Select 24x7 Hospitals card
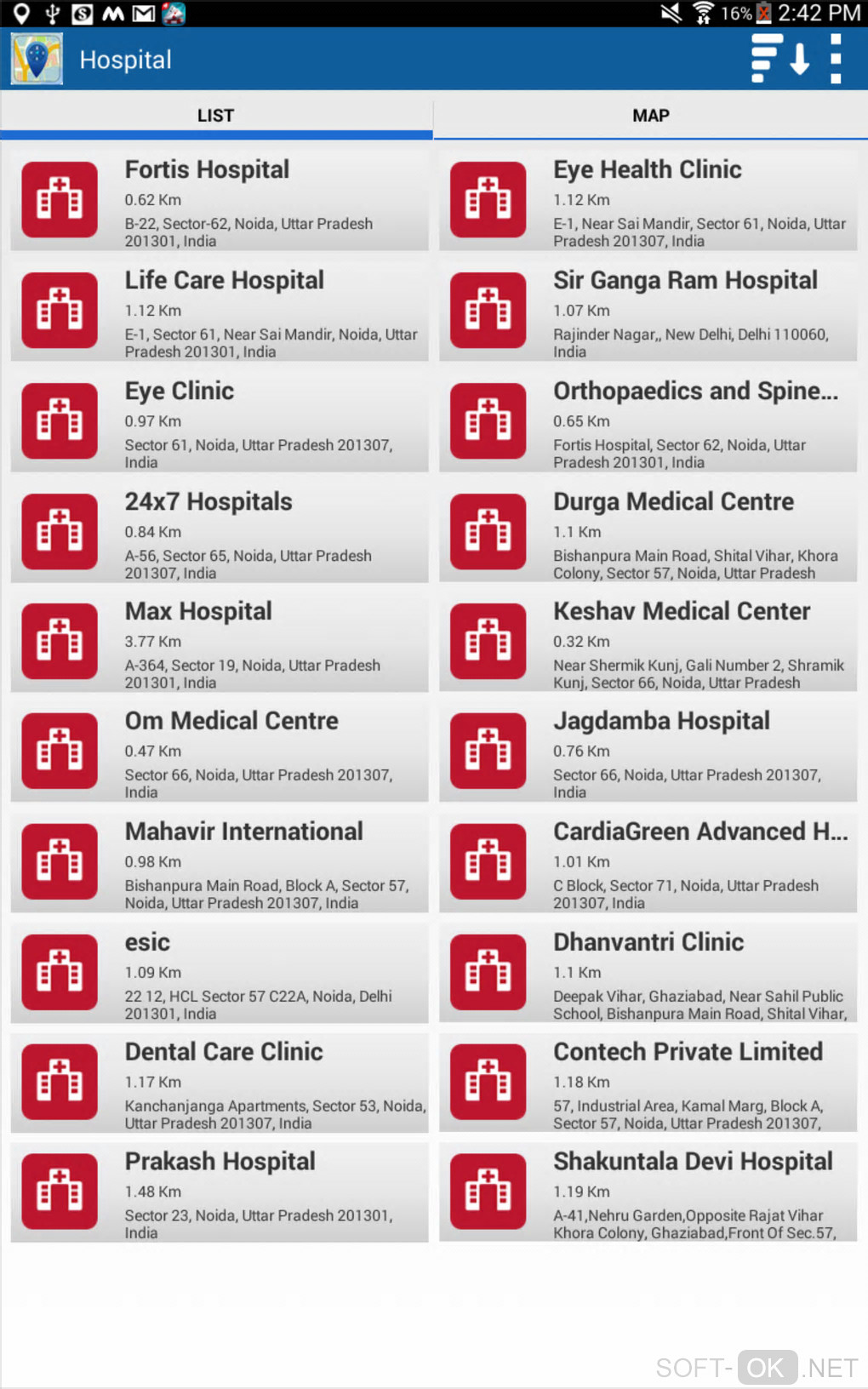The image size is (868, 1389). coord(220,533)
